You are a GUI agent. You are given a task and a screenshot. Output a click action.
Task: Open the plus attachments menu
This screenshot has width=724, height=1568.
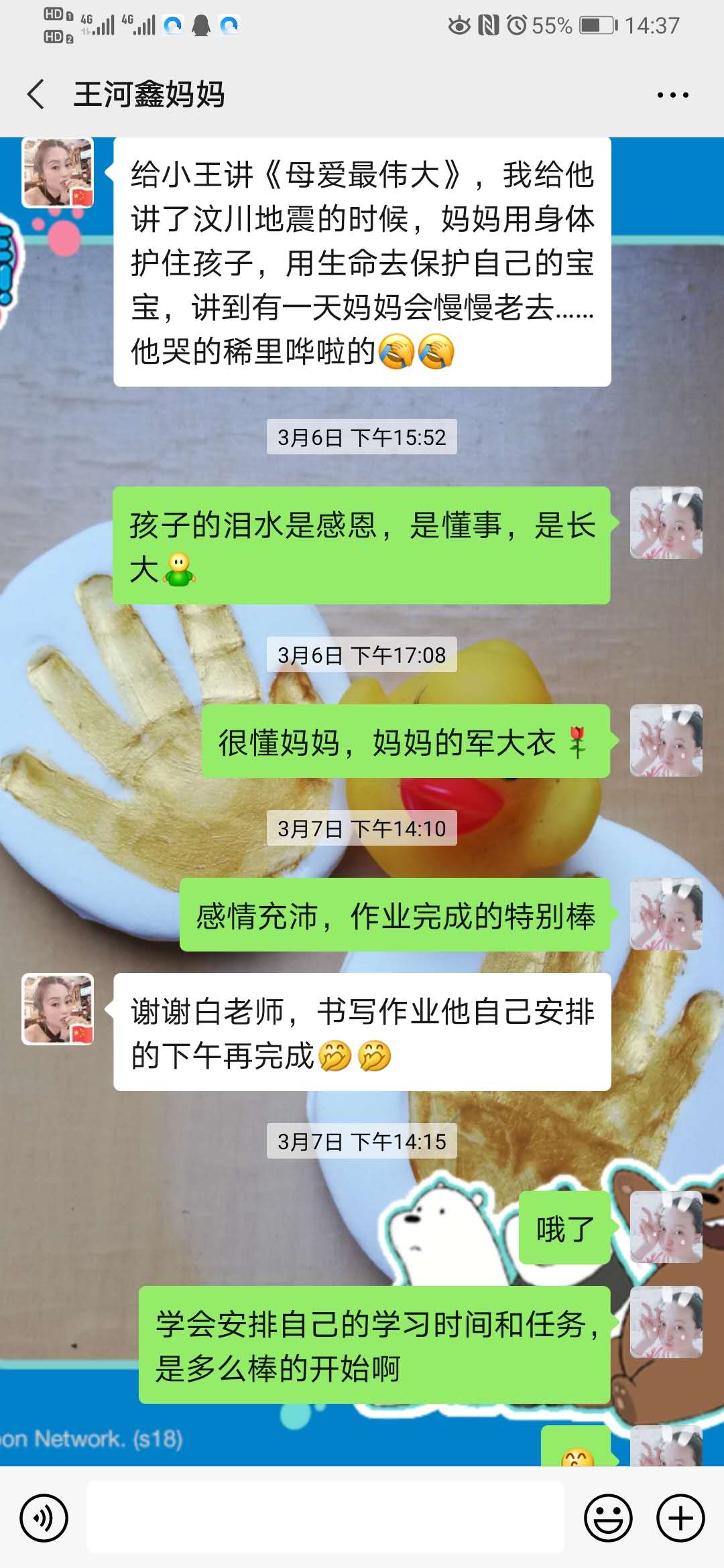(680, 1518)
